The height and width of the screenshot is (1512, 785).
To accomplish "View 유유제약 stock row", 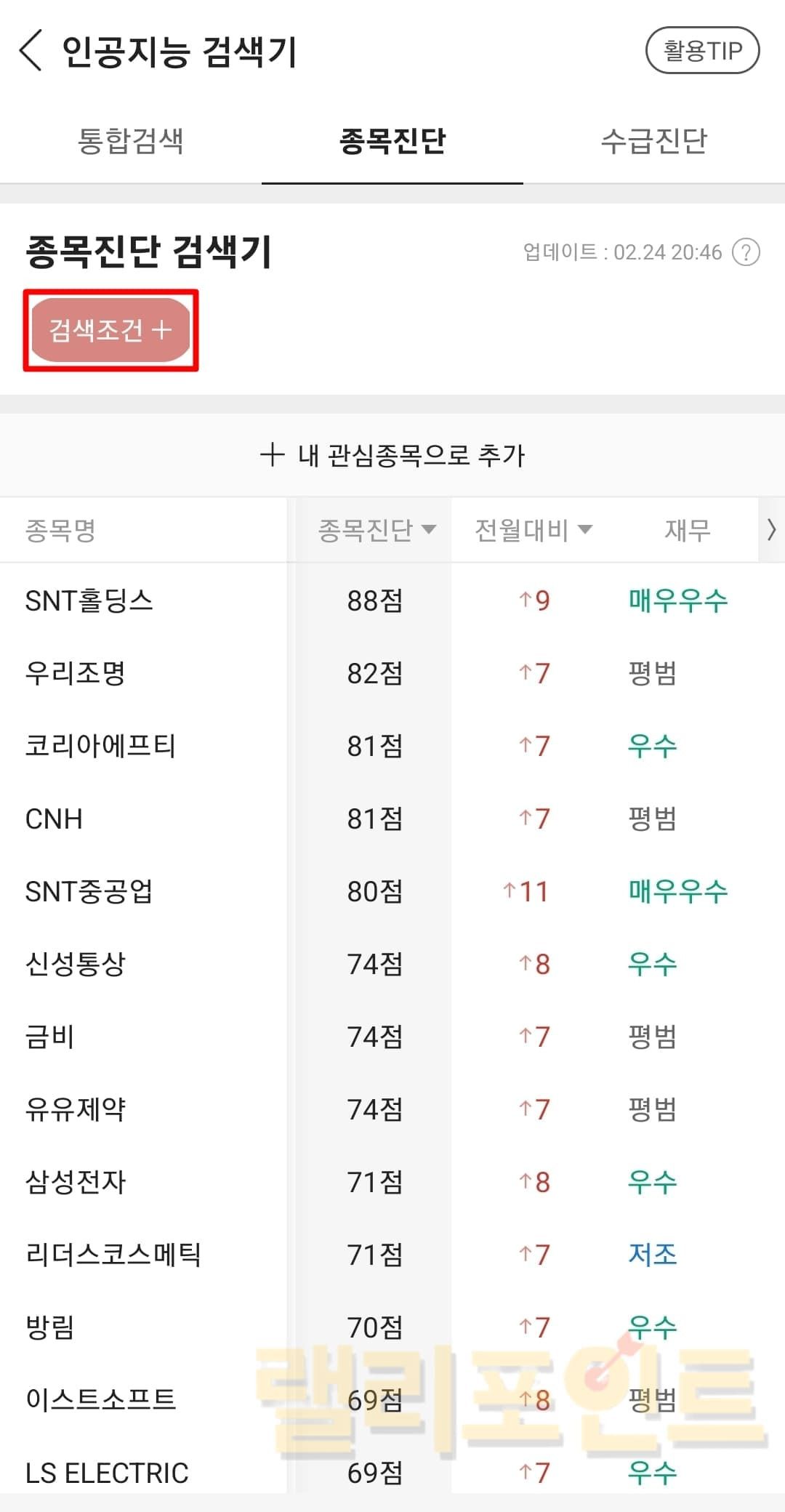I will [76, 1109].
